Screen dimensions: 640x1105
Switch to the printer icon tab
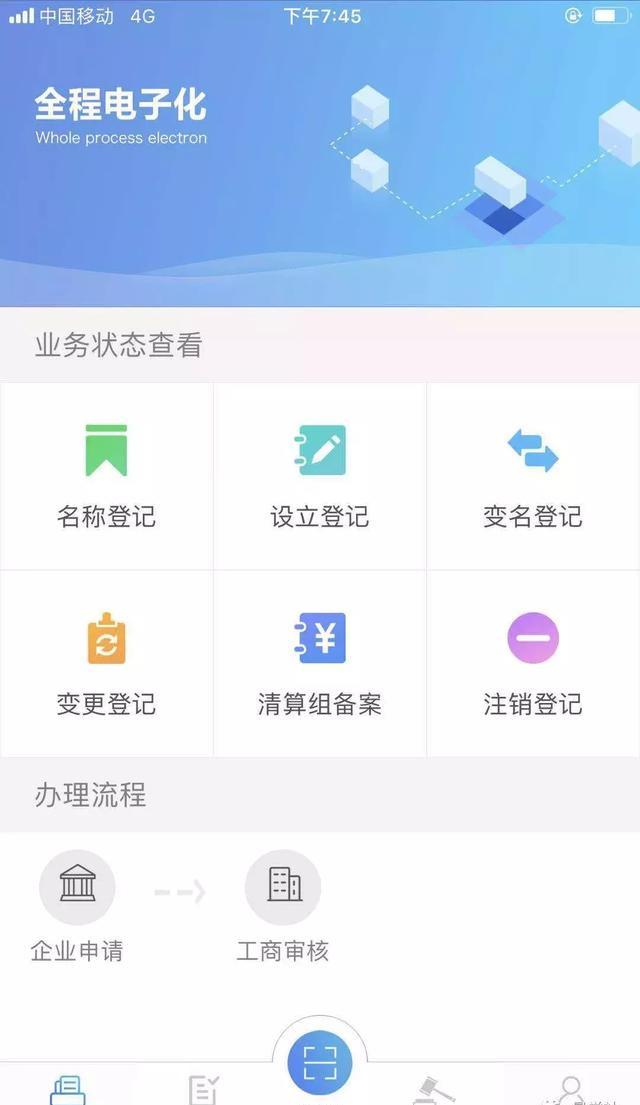[x=68, y=1088]
